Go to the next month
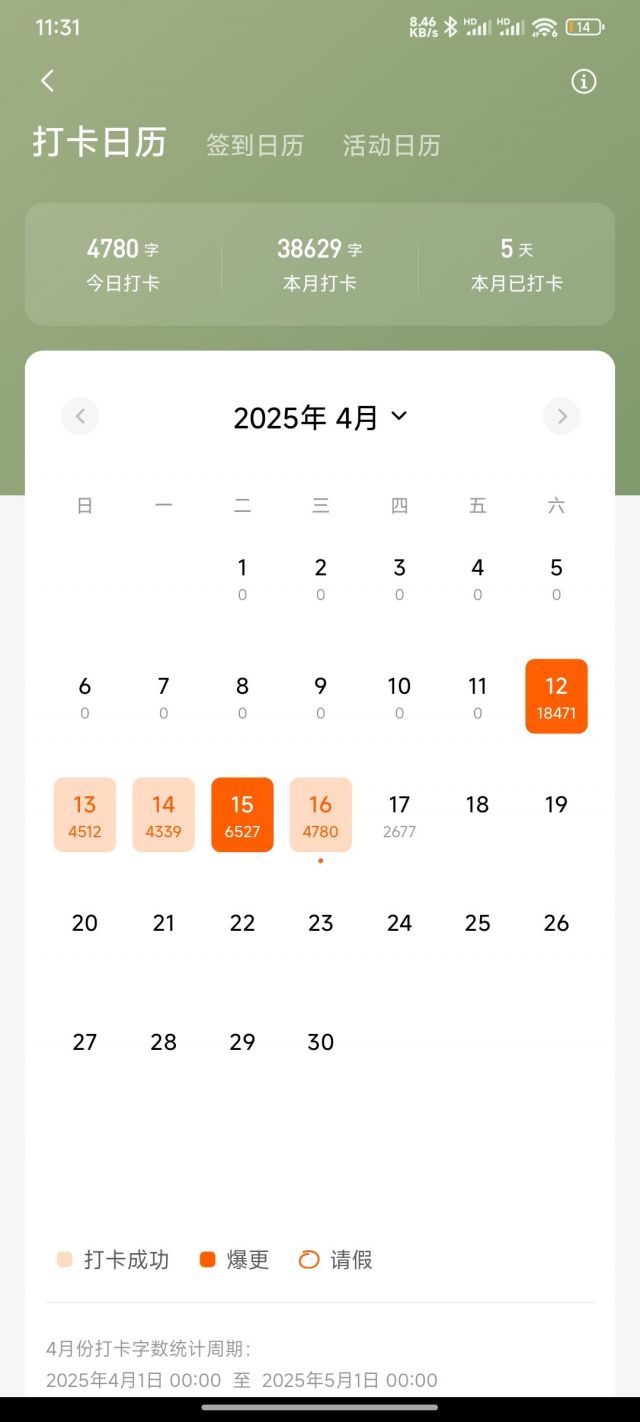Viewport: 640px width, 1422px height. tap(561, 416)
